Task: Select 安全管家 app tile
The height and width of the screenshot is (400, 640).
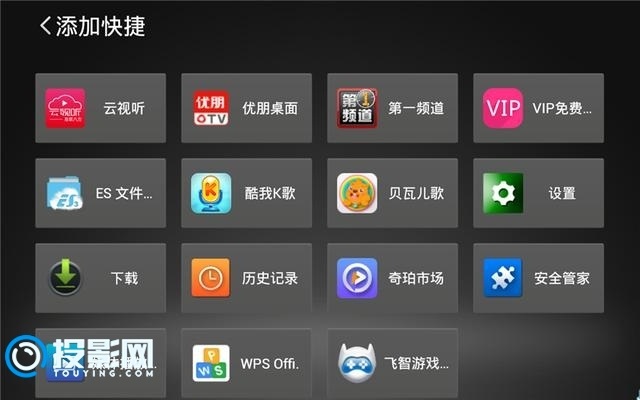Action: point(538,278)
